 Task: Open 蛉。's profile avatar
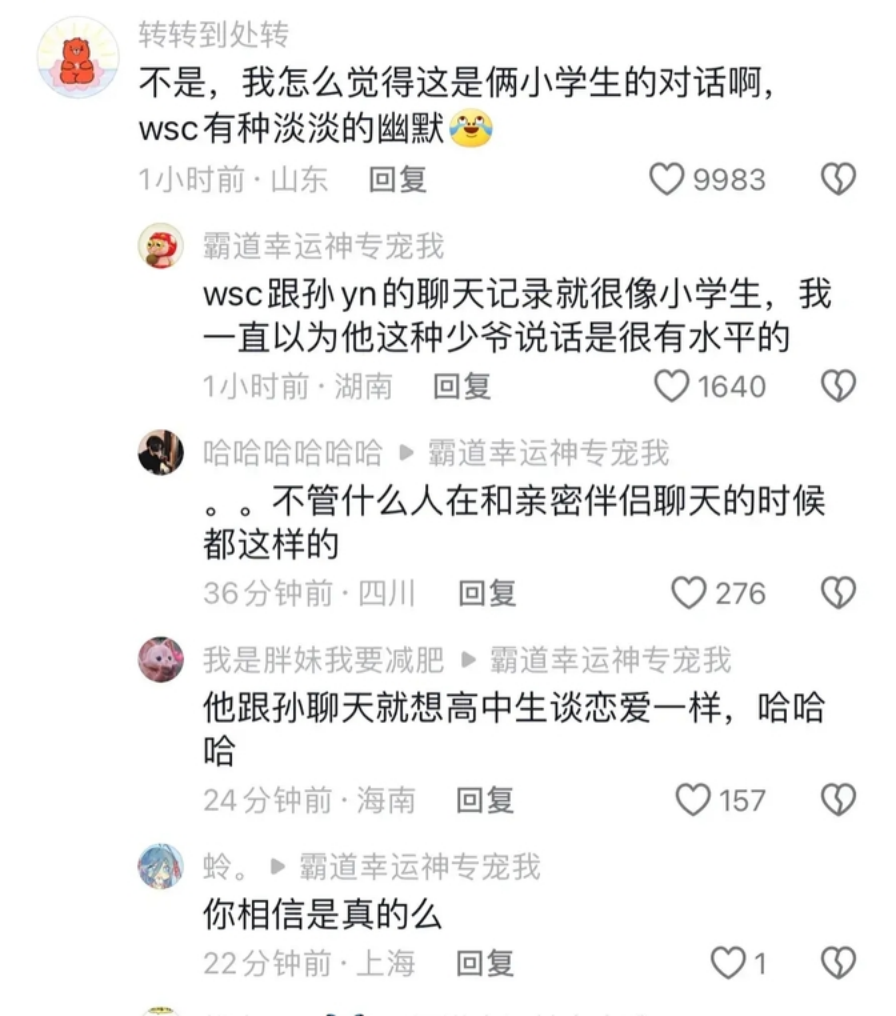[160, 866]
